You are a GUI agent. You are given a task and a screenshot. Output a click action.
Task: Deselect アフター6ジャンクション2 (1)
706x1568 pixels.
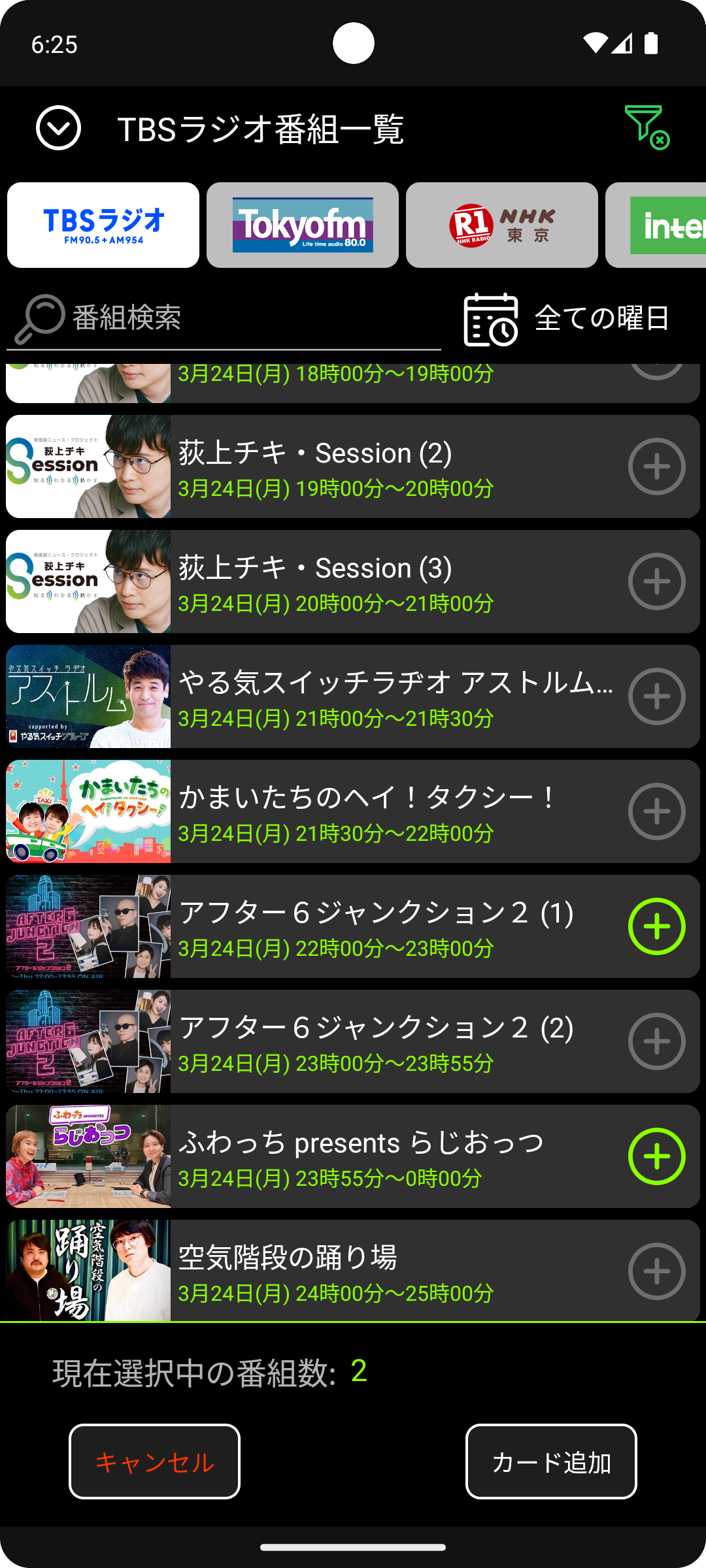coord(656,926)
